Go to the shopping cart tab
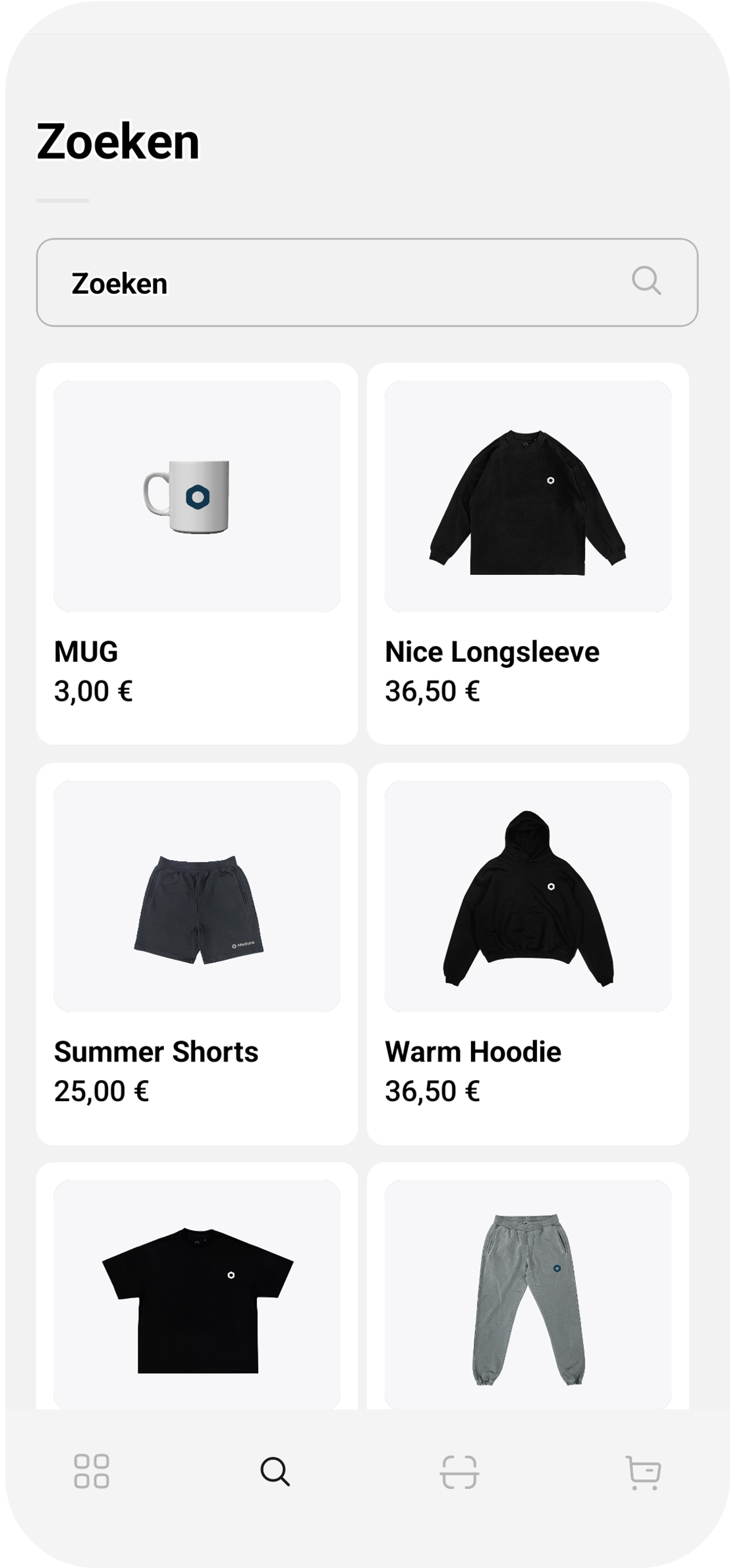 (x=642, y=1471)
